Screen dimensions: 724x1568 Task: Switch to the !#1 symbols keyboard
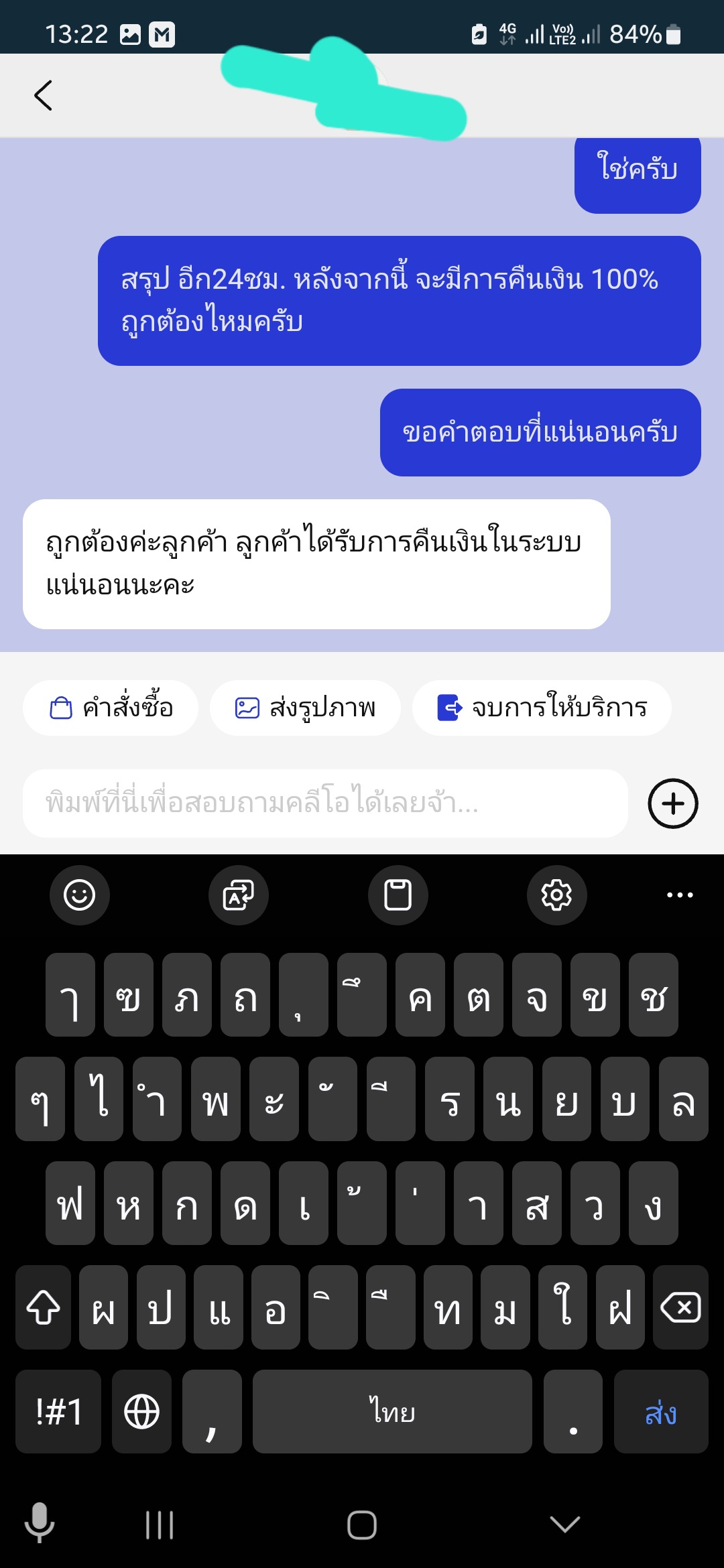click(58, 1411)
